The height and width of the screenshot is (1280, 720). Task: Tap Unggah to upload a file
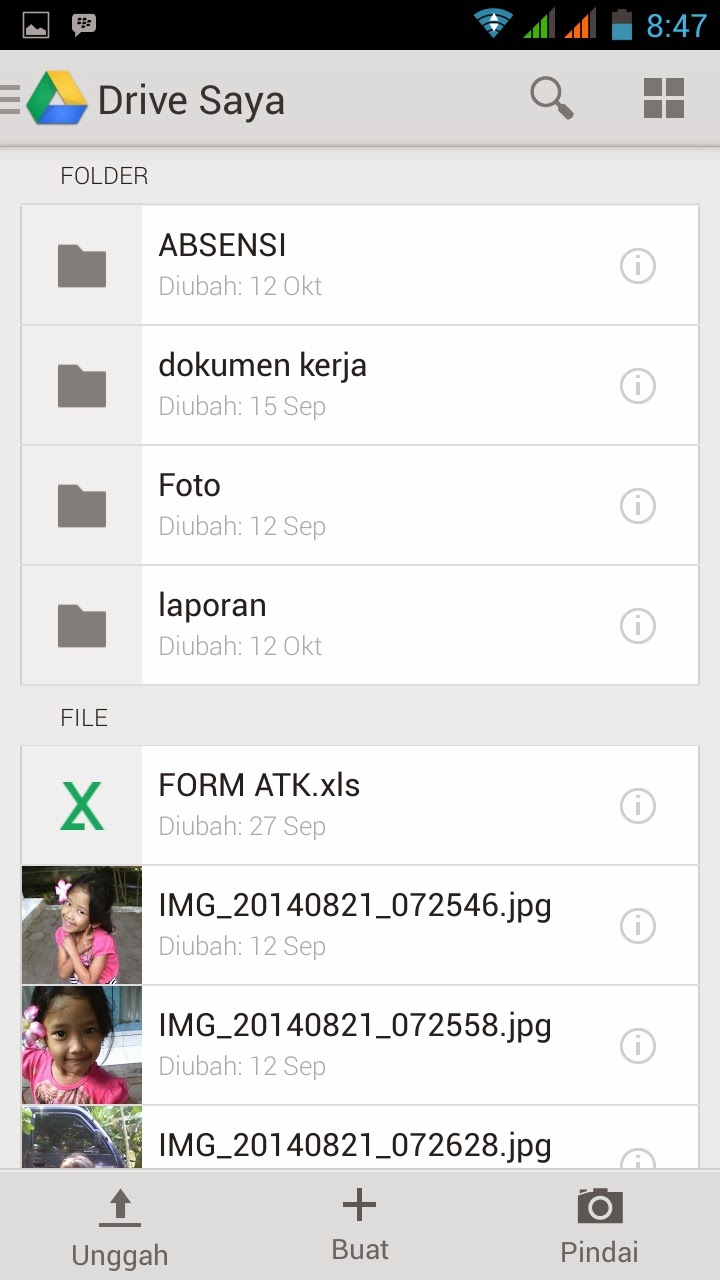tap(120, 1227)
